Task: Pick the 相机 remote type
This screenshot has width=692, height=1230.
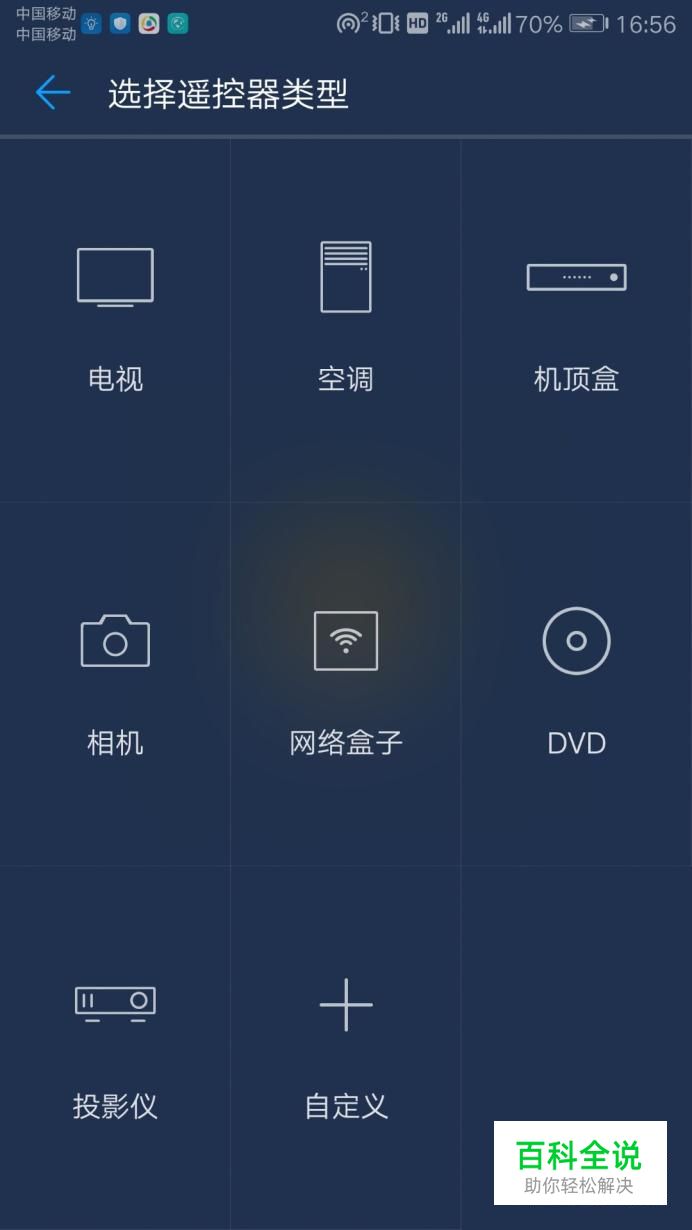Action: [x=115, y=684]
